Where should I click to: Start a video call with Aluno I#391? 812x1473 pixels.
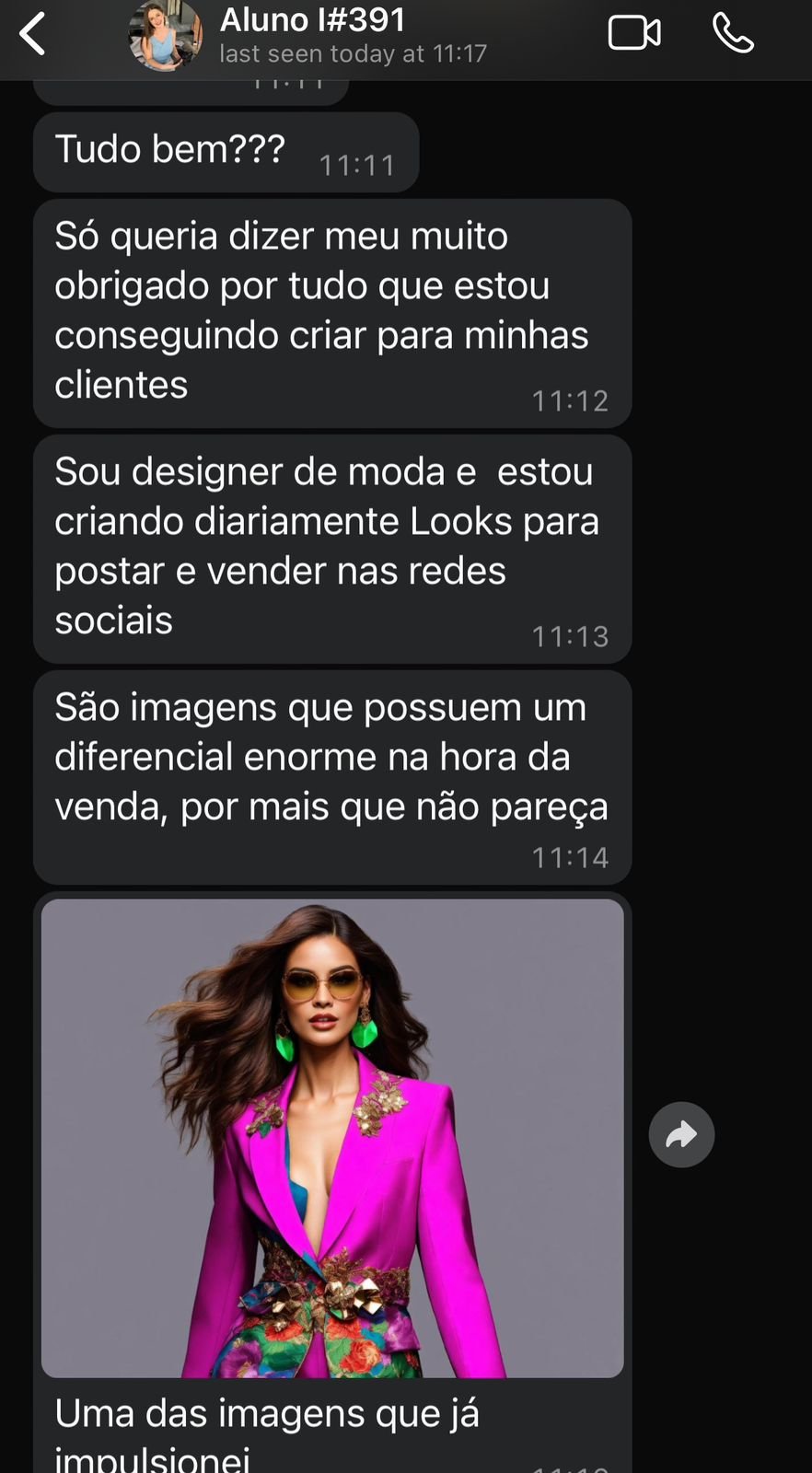(634, 34)
